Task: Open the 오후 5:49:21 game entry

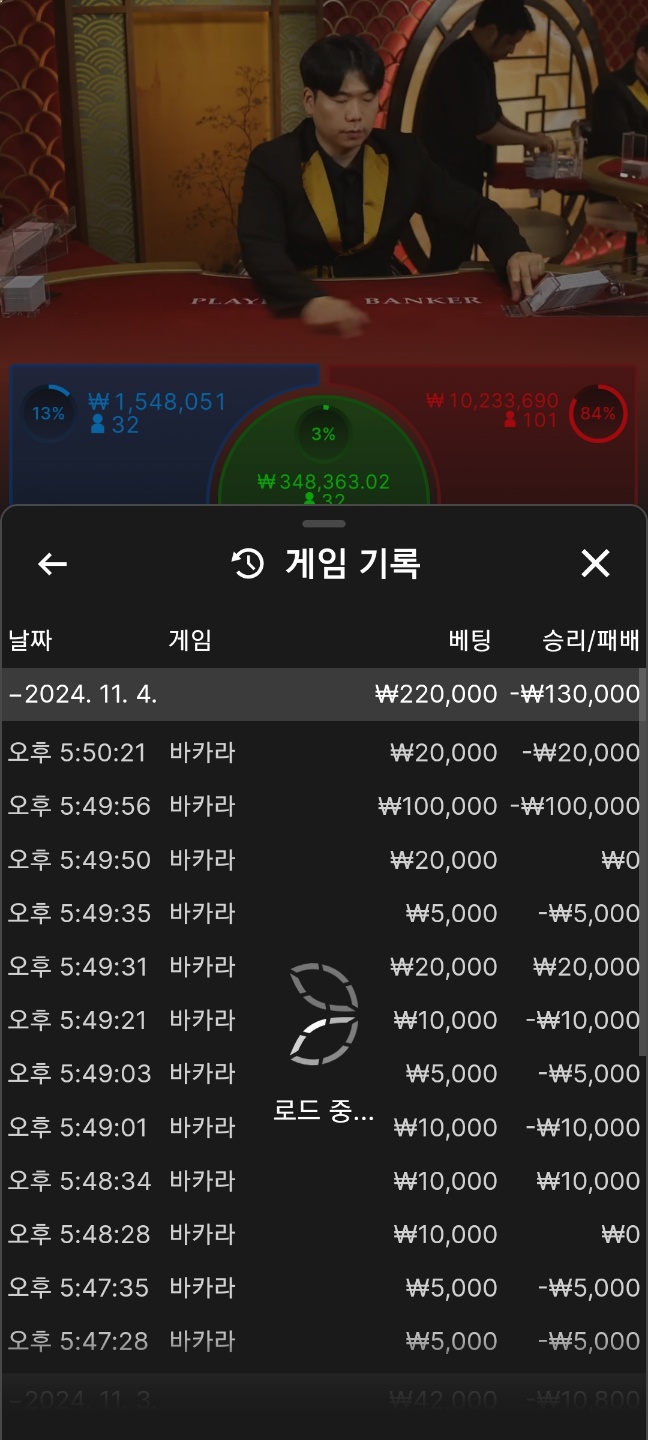Action: tap(323, 1020)
